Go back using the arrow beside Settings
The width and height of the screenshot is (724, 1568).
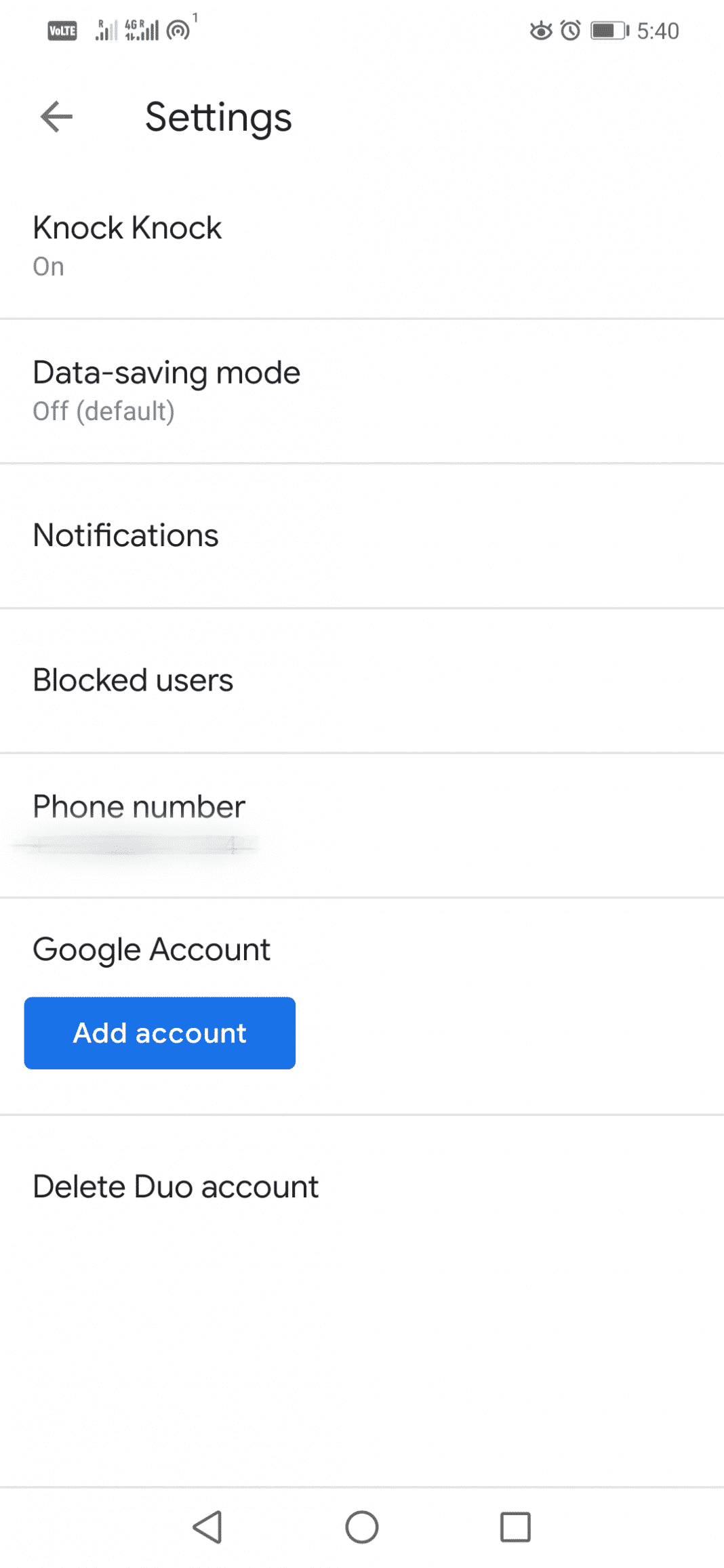point(56,117)
